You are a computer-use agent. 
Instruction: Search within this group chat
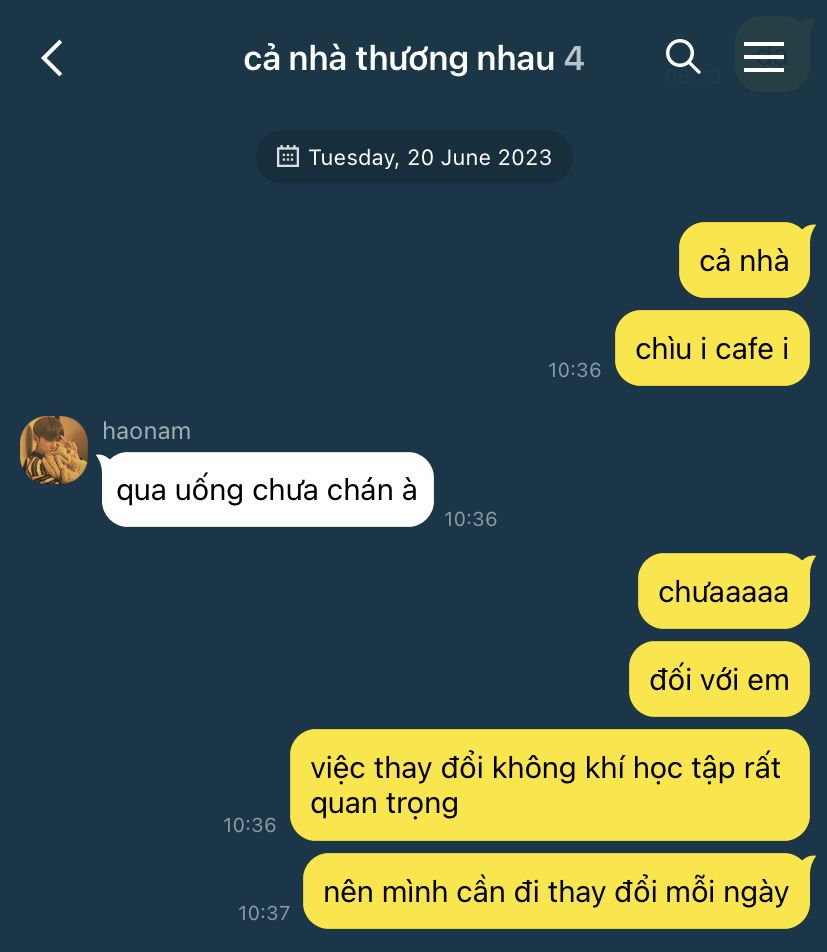[683, 57]
